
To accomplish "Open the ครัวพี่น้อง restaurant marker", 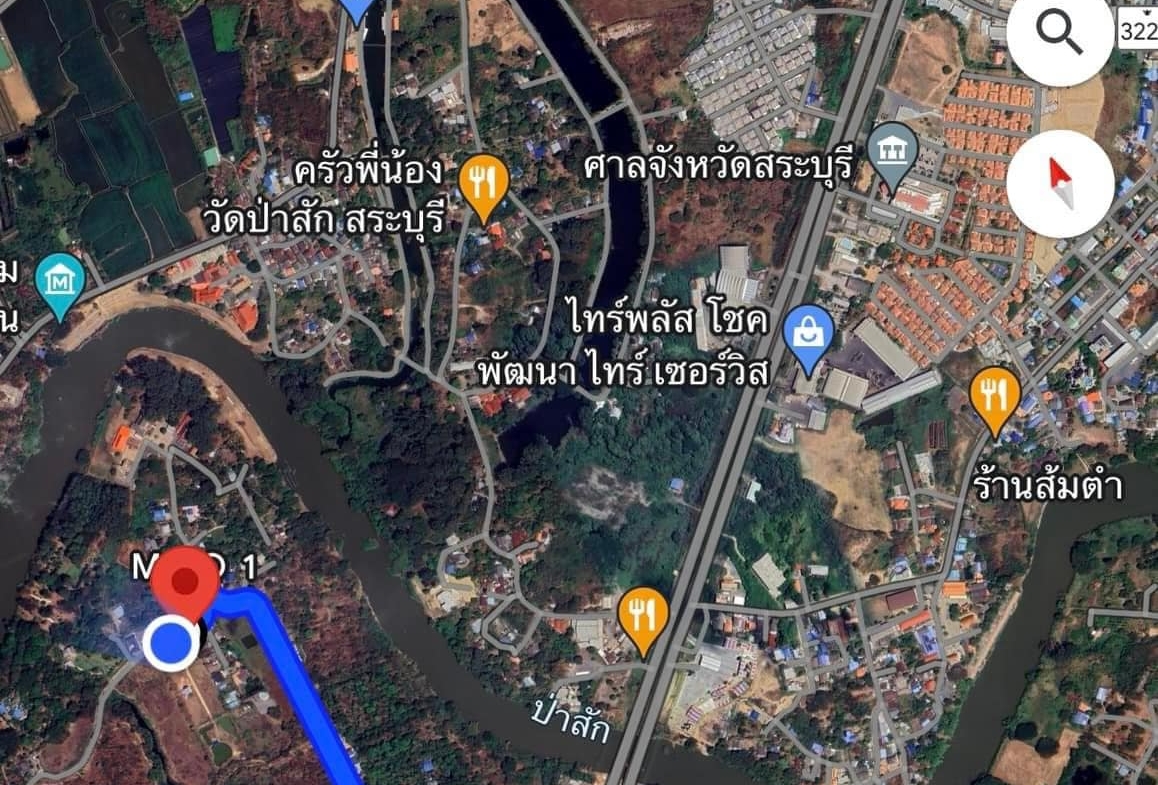I will pyautogui.click(x=484, y=183).
